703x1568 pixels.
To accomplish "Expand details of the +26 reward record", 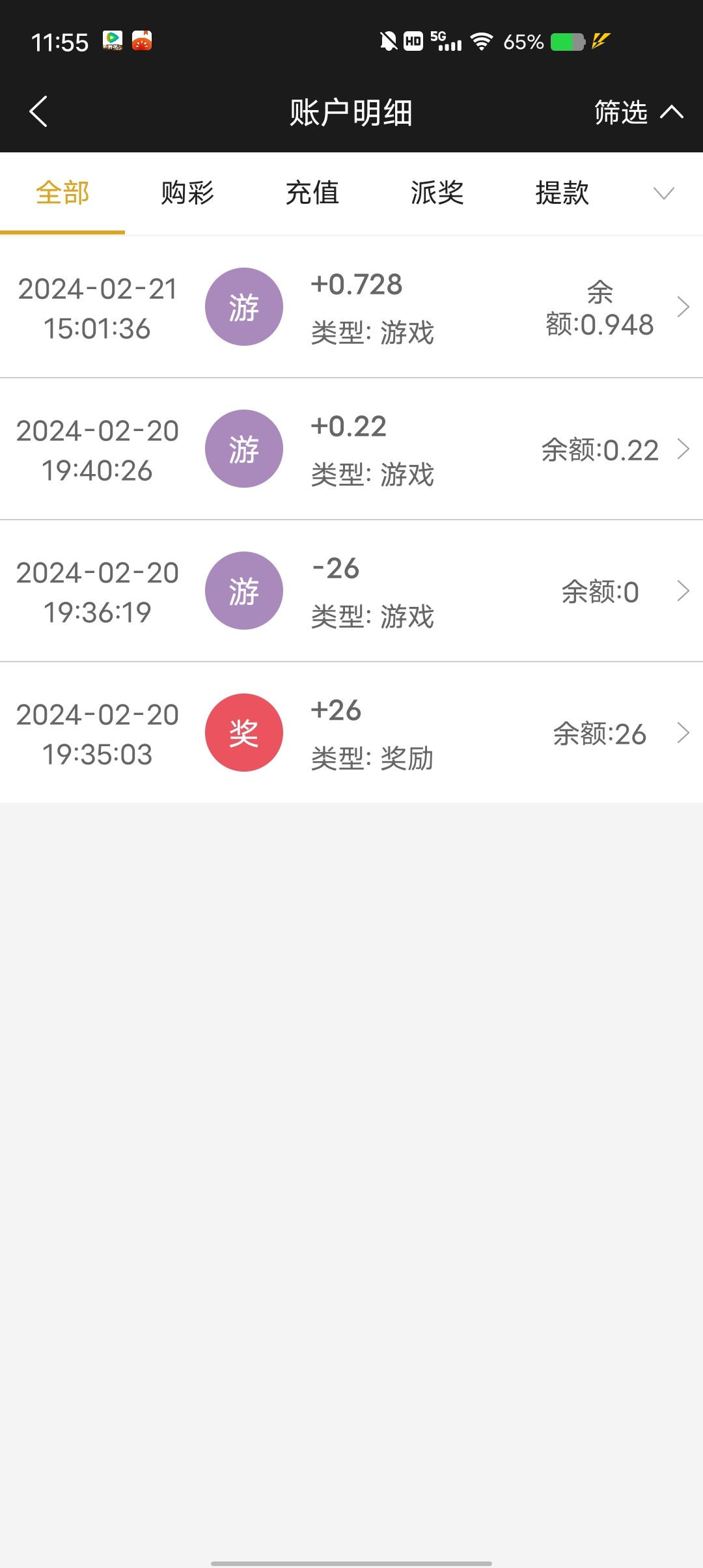I will 683,732.
